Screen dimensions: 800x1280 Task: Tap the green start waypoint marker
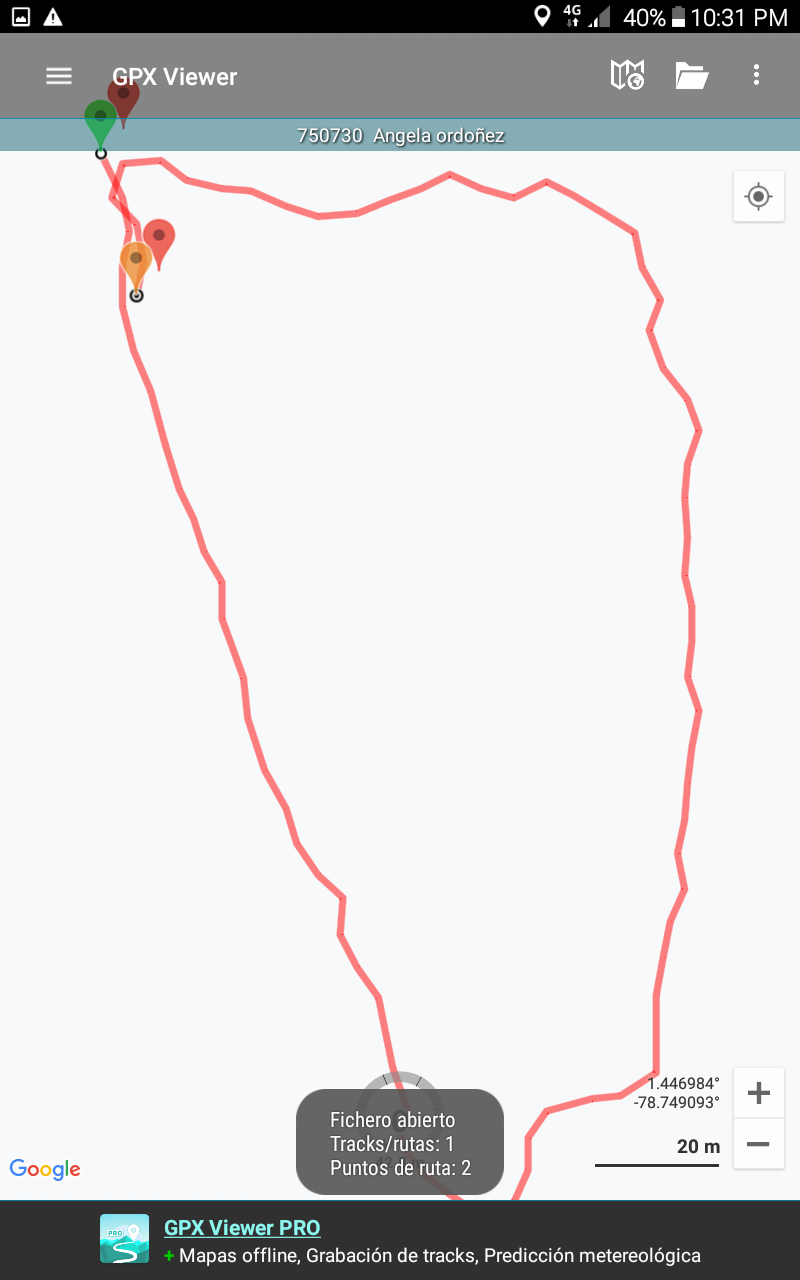point(99,122)
